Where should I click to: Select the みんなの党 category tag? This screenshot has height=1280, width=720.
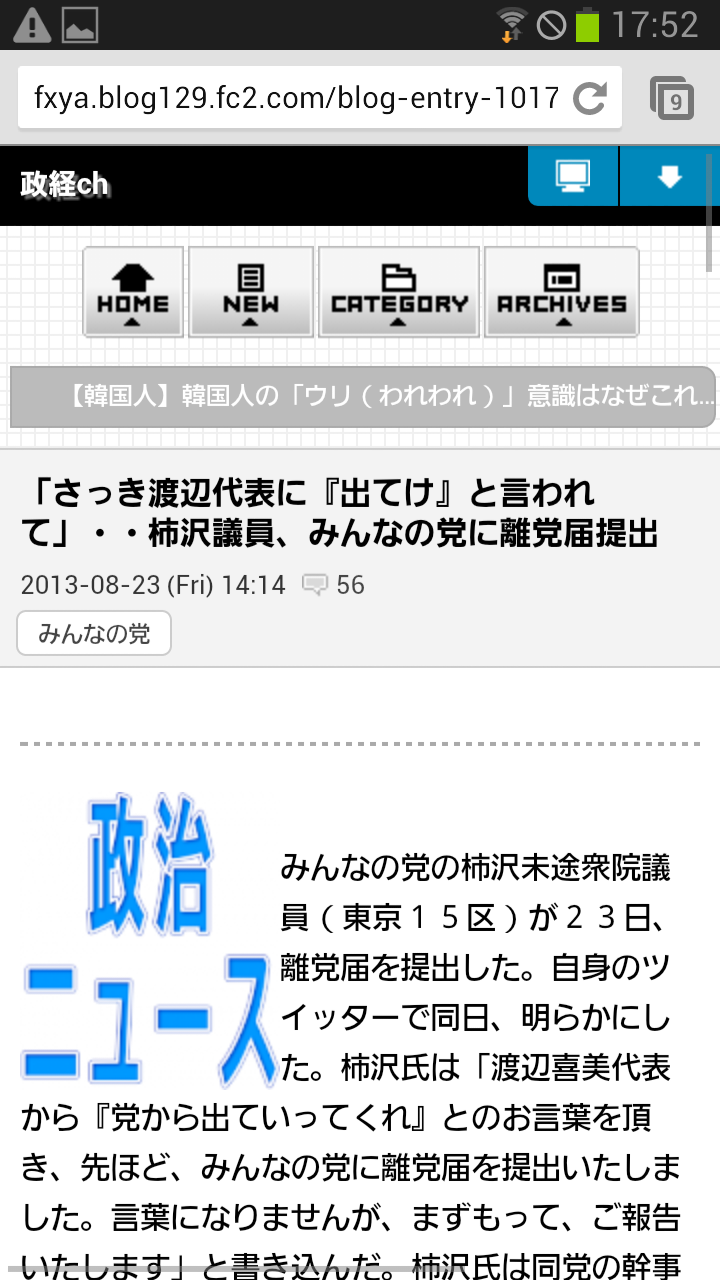pyautogui.click(x=94, y=633)
